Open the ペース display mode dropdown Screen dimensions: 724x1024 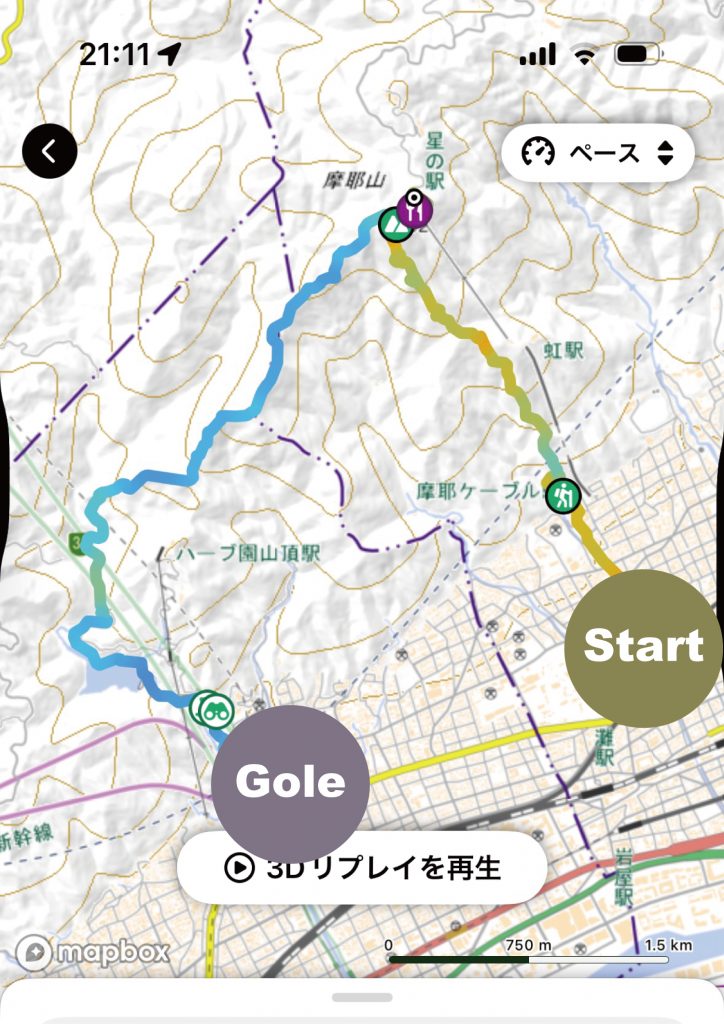click(598, 153)
